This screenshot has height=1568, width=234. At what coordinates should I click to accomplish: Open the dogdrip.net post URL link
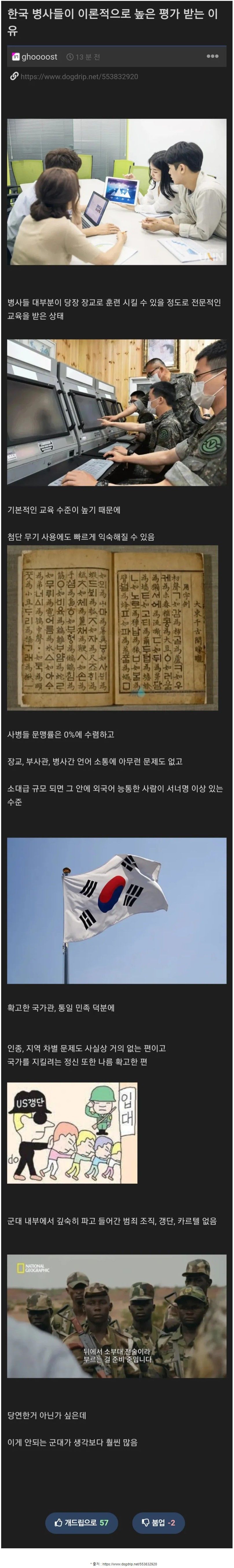79,77
